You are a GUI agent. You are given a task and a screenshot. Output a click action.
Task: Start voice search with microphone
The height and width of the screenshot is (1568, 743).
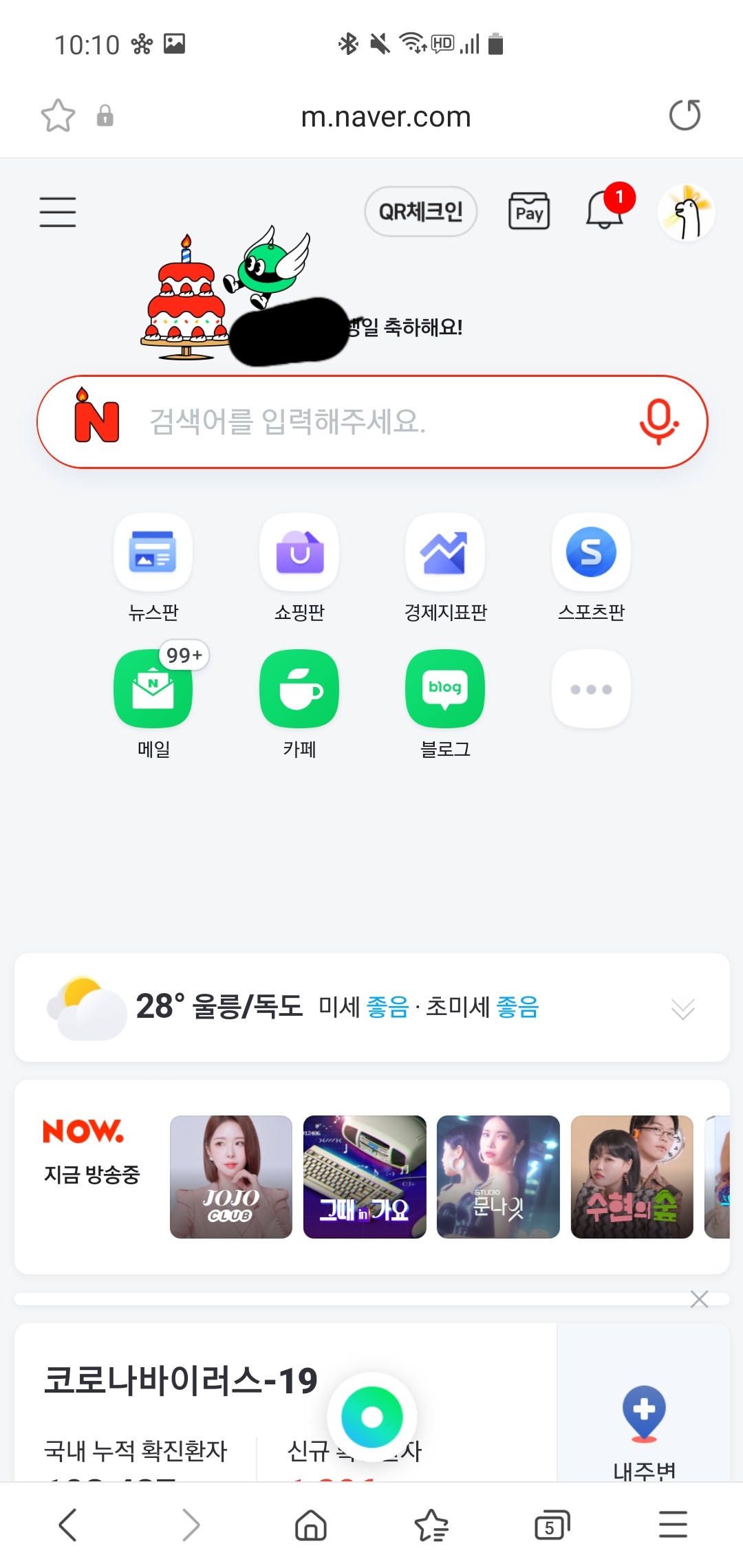click(658, 422)
